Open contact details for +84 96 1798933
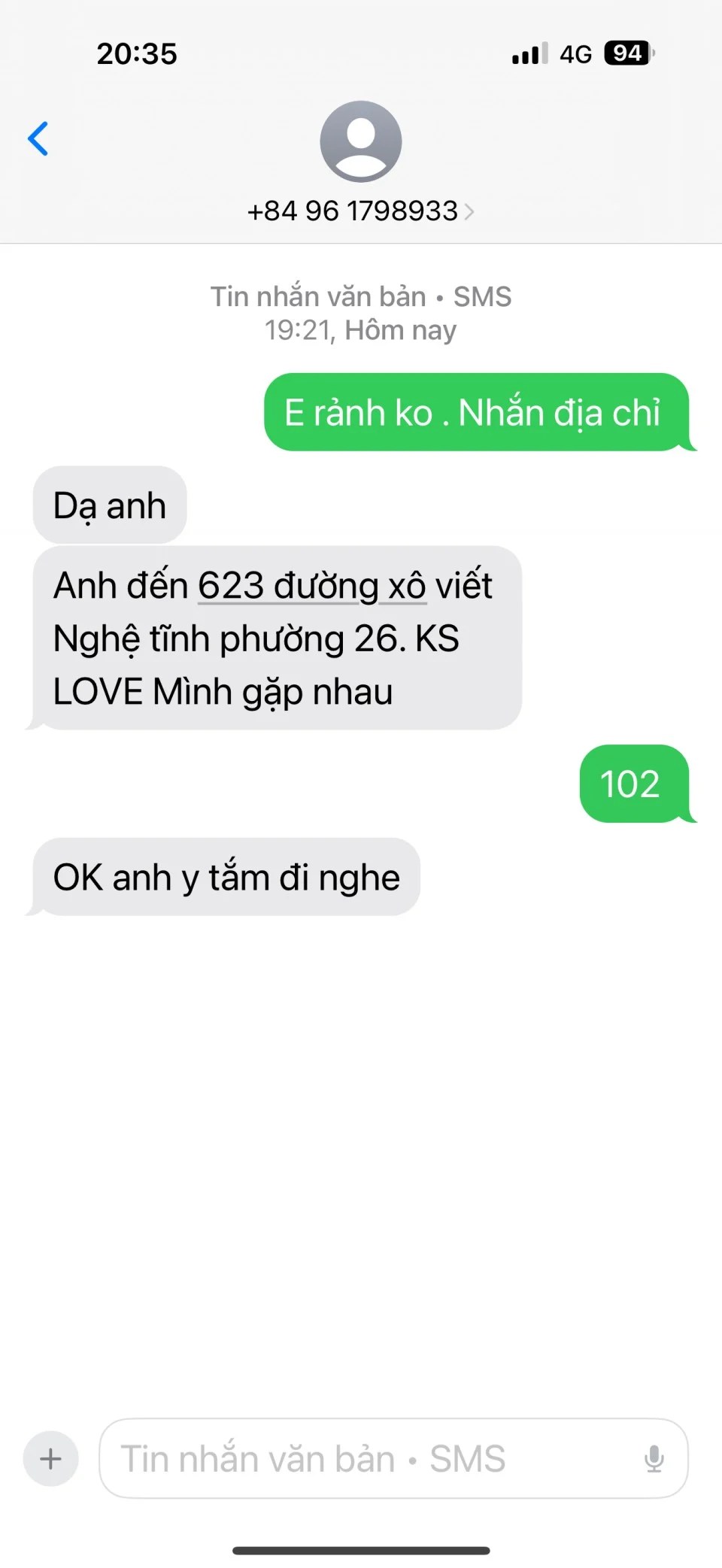Screen dimensions: 722x1568 click(x=360, y=211)
